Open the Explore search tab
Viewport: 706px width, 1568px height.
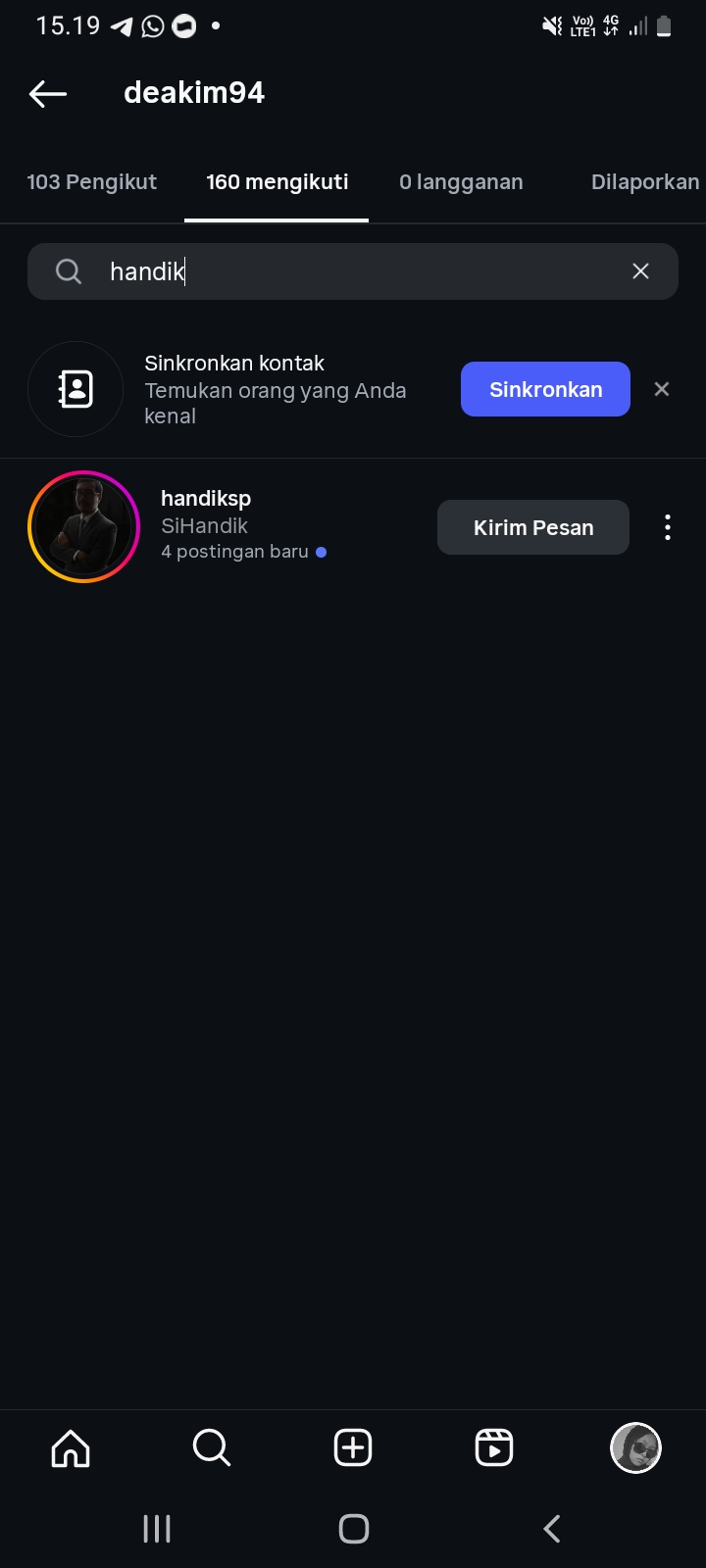212,1447
